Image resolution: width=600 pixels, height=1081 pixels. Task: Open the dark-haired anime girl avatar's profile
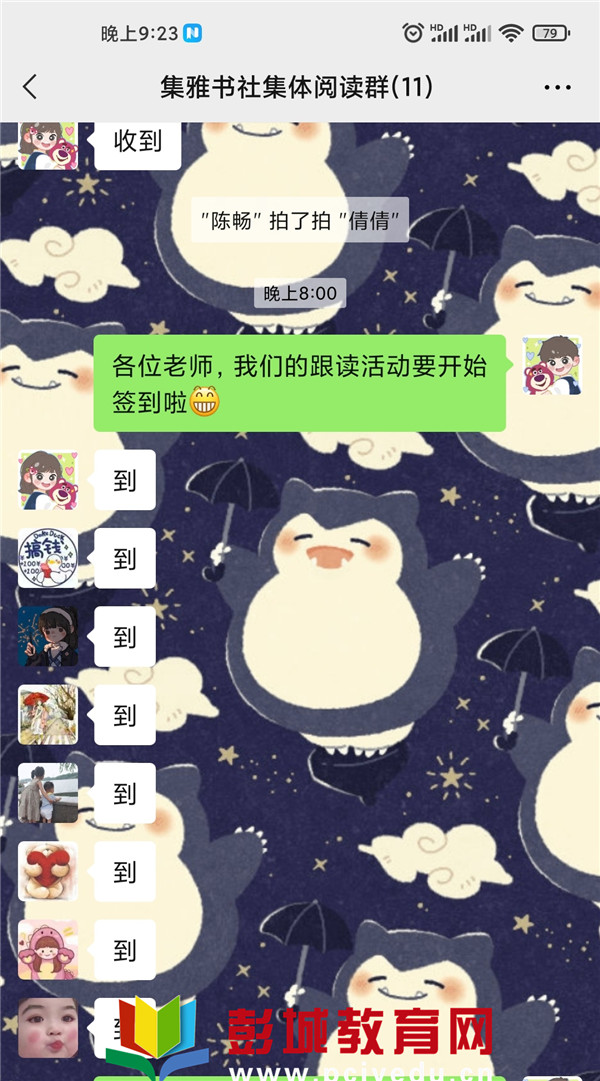click(x=48, y=636)
